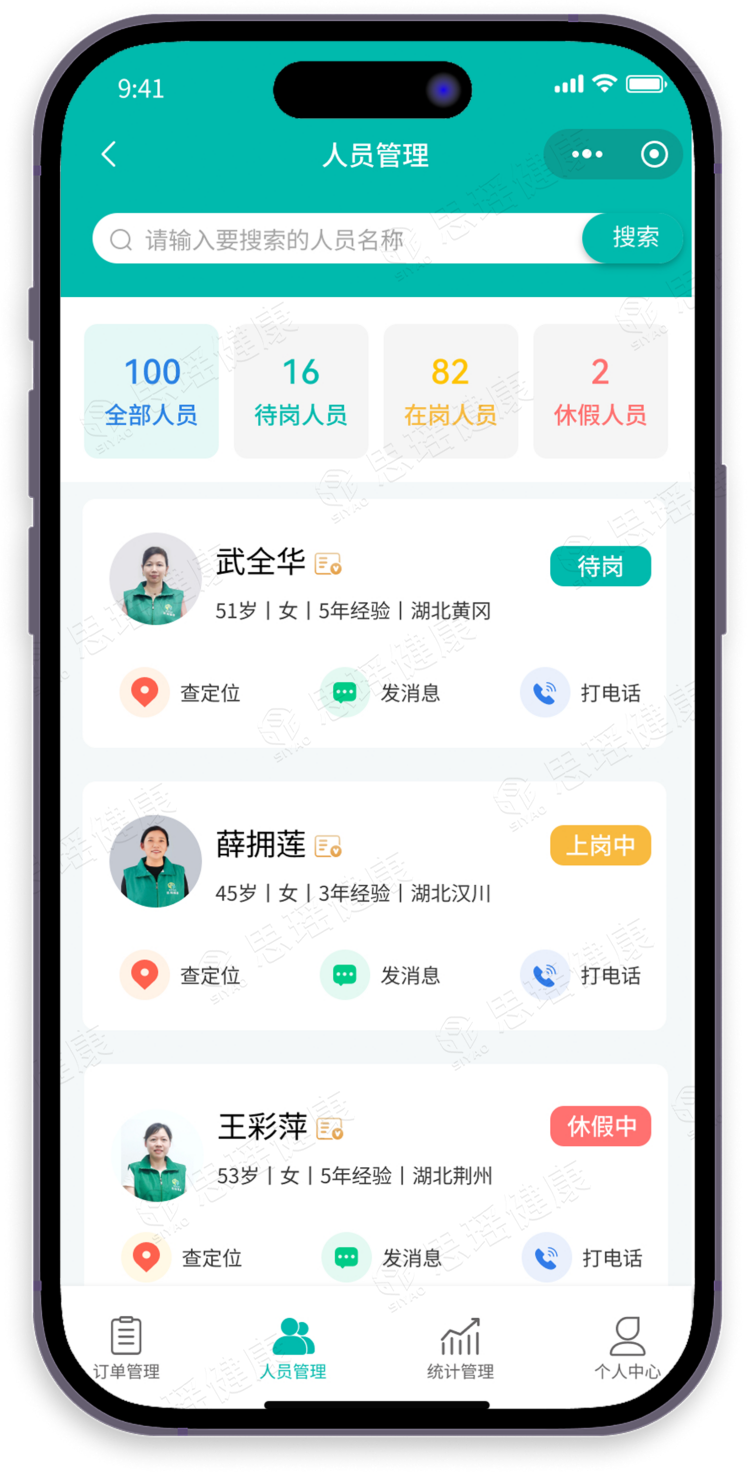Open the mini-program more options menu
The image size is (748, 1472).
pos(587,154)
